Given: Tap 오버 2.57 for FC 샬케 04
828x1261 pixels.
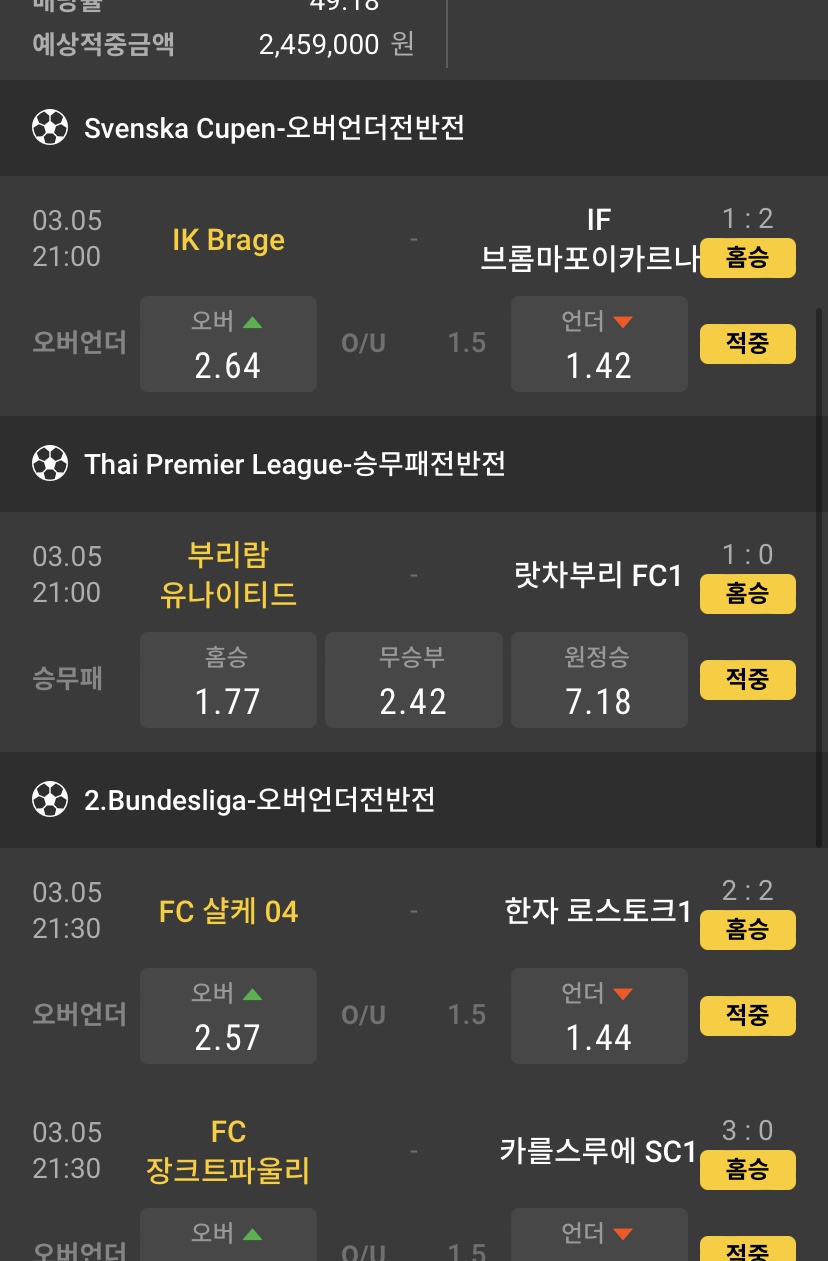Looking at the screenshot, I should [x=228, y=1016].
